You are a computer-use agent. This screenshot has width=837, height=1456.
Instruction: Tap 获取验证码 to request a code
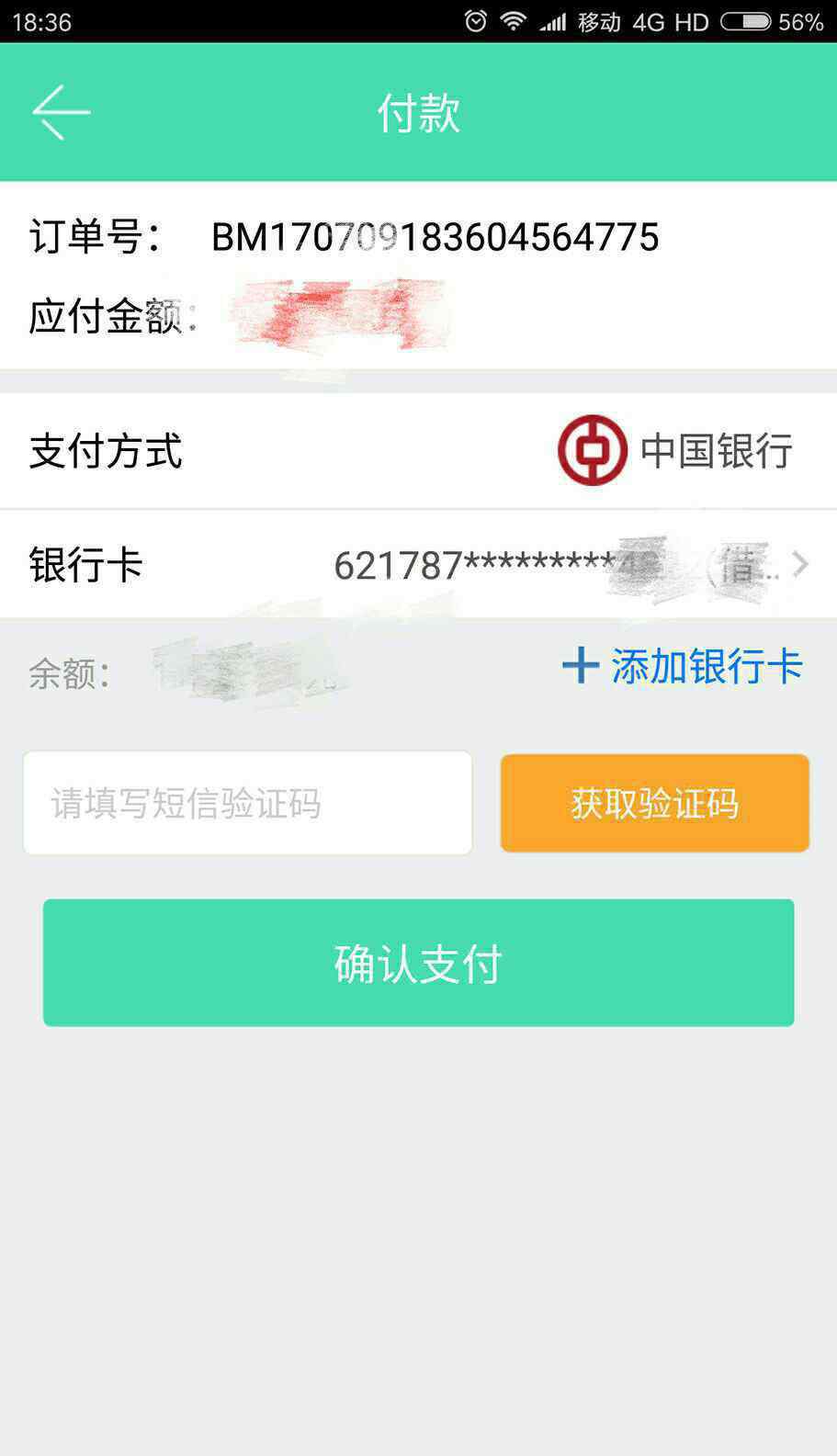pos(654,804)
